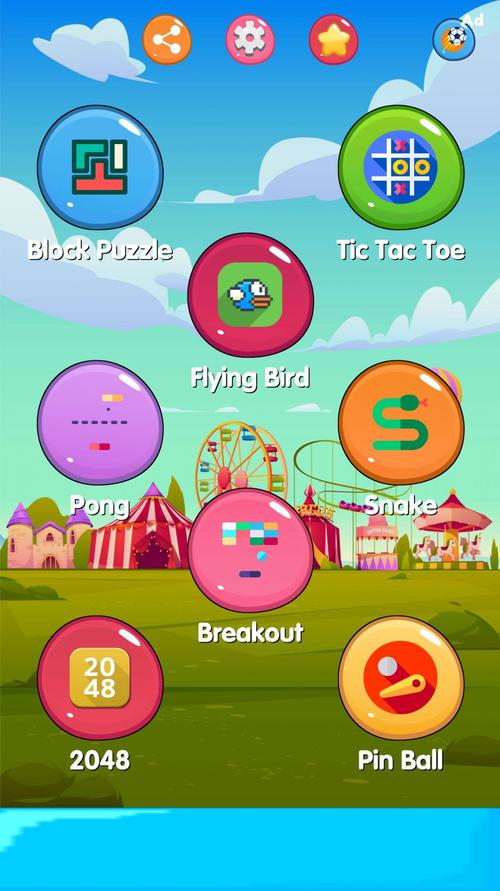The image size is (500, 891).
Task: Launch the Block Puzzle game
Action: [x=100, y=167]
